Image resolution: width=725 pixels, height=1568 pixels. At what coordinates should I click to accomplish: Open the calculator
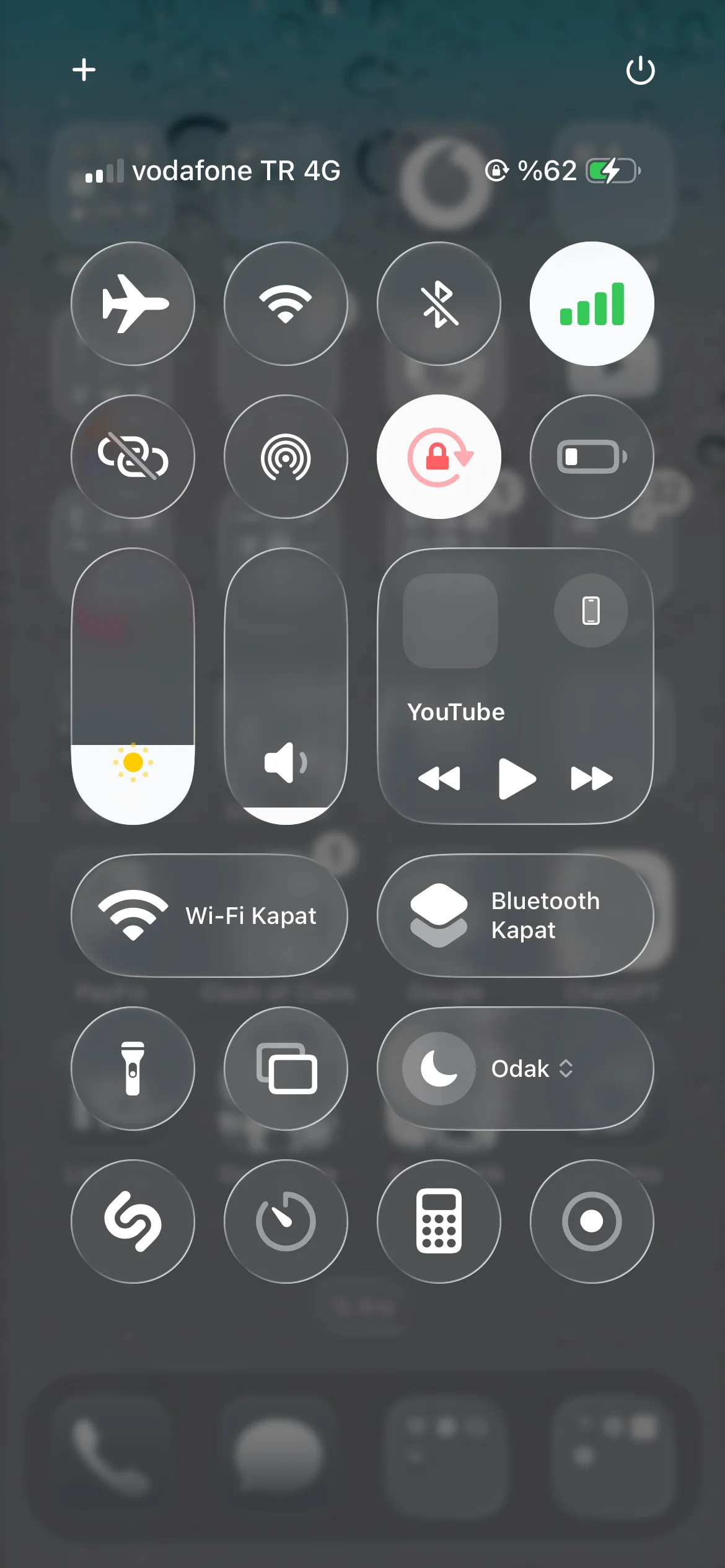pyautogui.click(x=439, y=1221)
